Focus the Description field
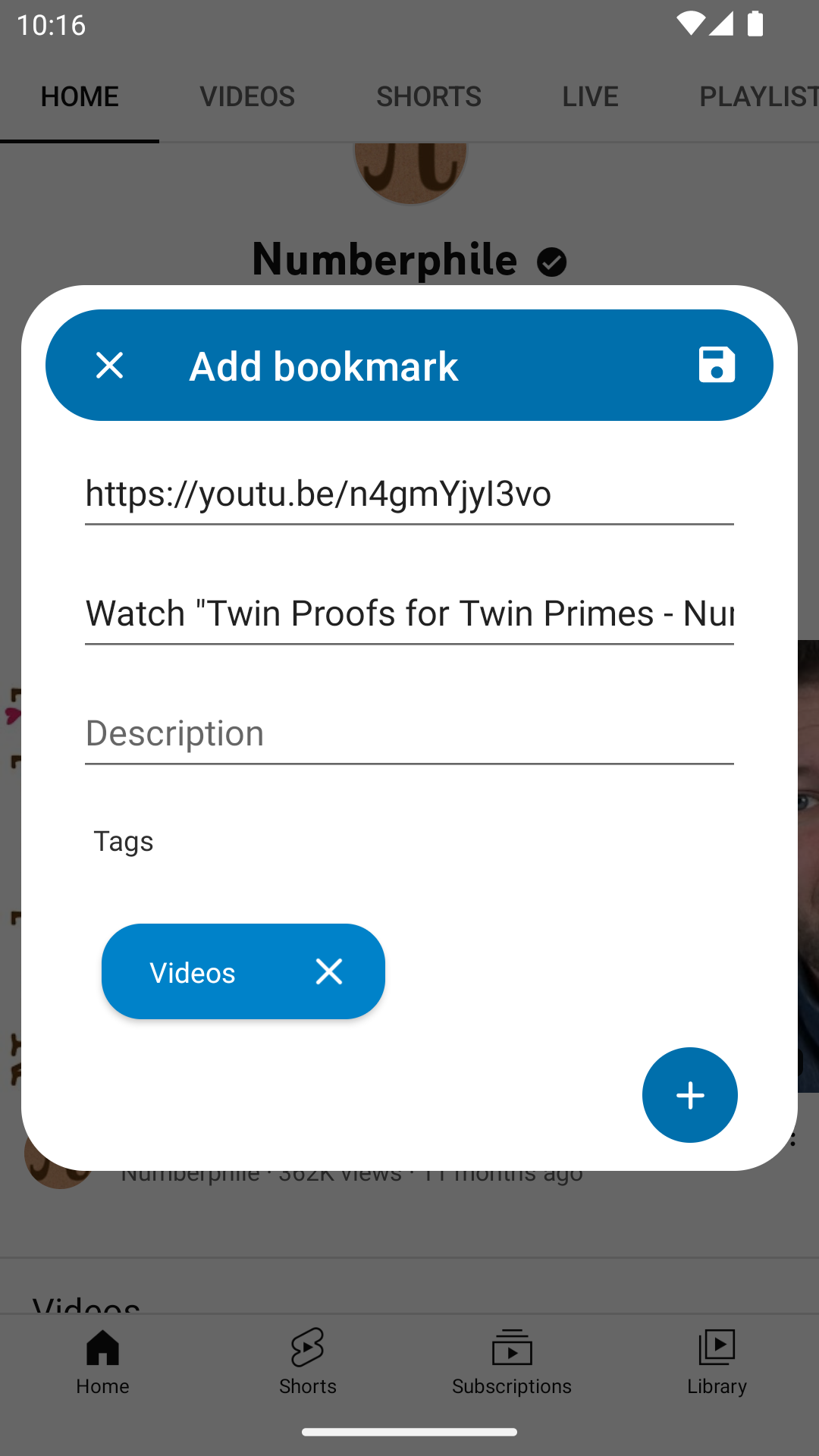Viewport: 819px width, 1456px height. [x=409, y=733]
